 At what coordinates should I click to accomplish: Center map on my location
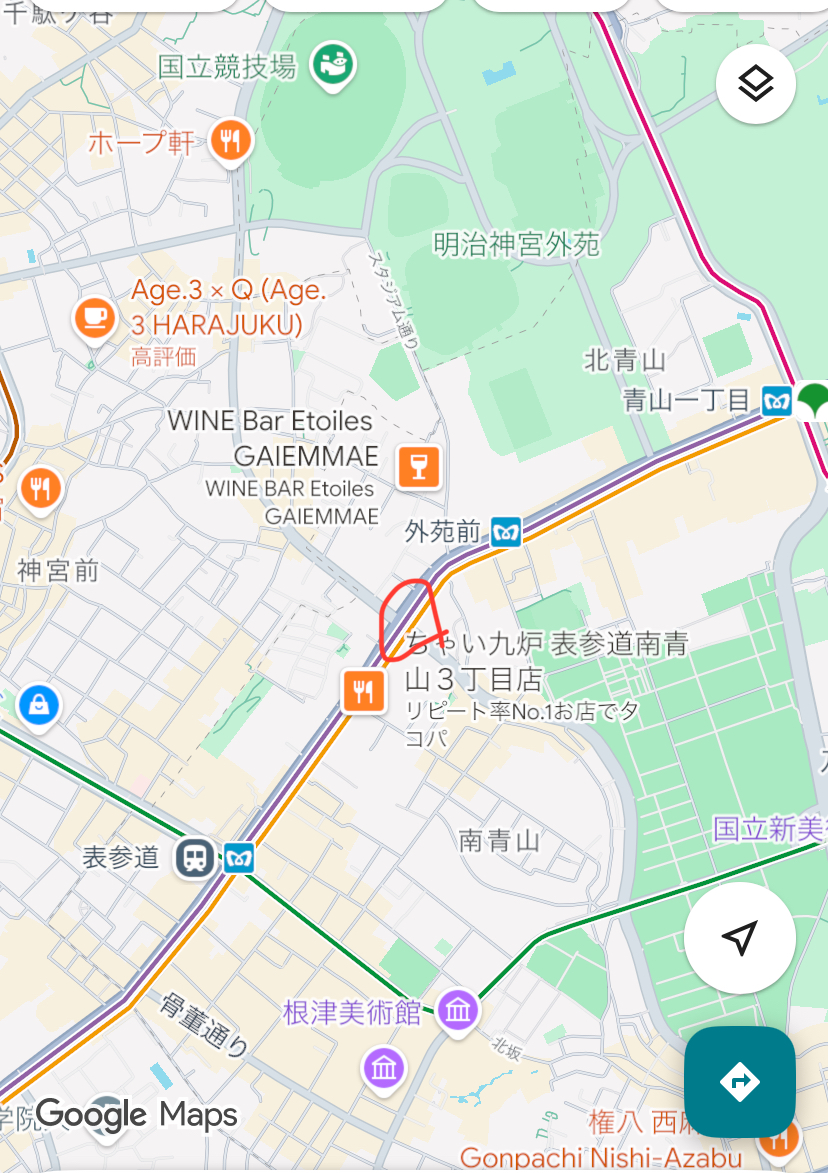[739, 938]
